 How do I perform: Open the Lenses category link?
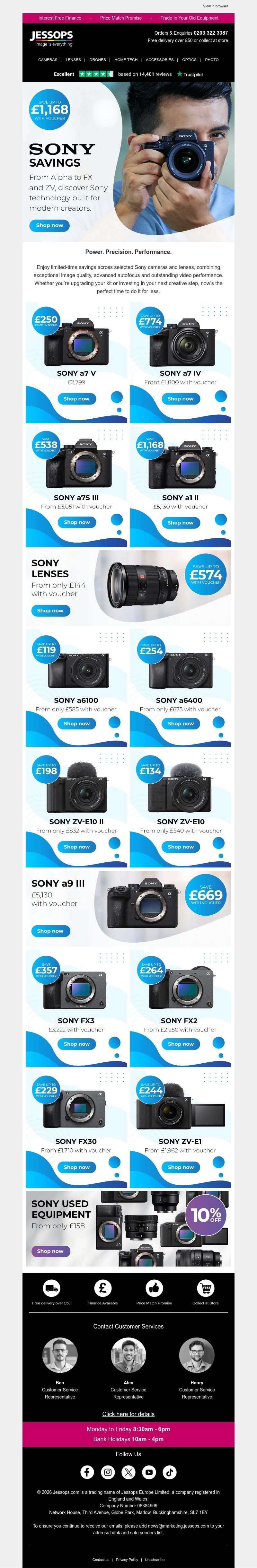point(73,60)
